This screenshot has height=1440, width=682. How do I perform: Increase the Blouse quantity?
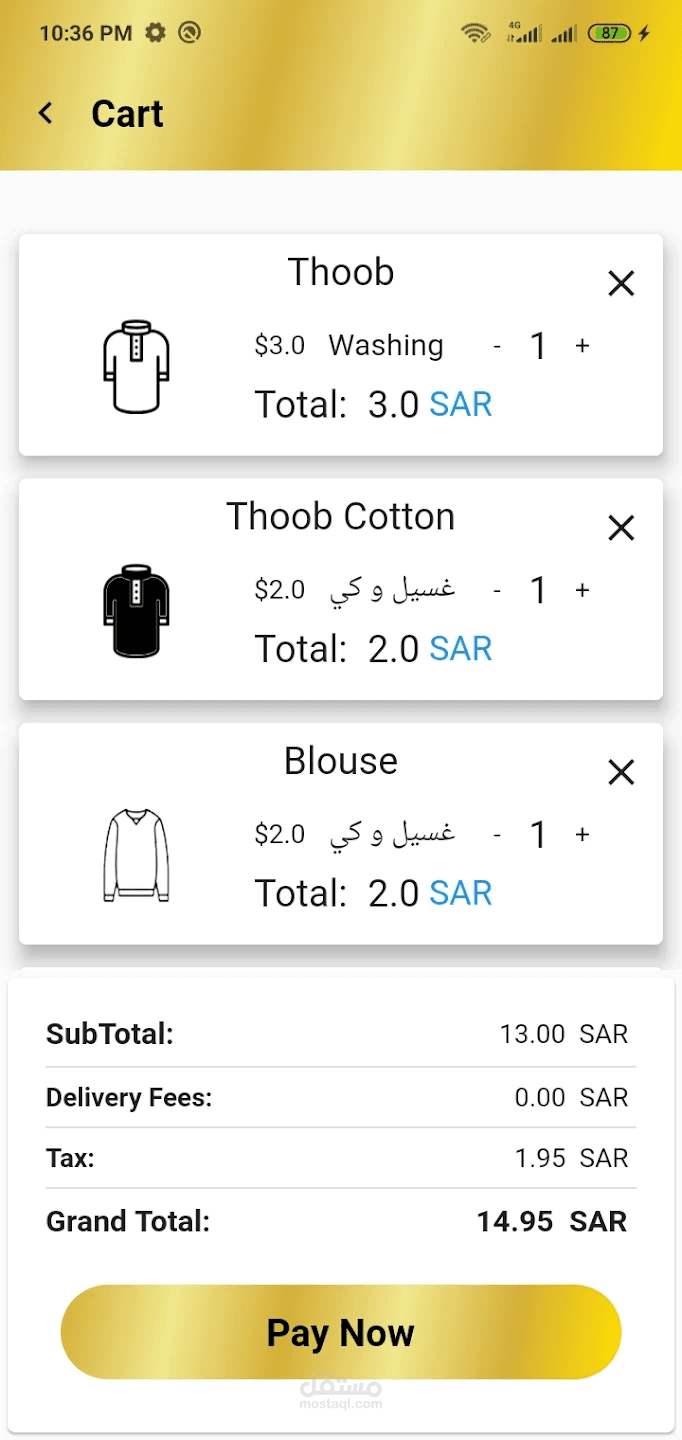point(582,834)
